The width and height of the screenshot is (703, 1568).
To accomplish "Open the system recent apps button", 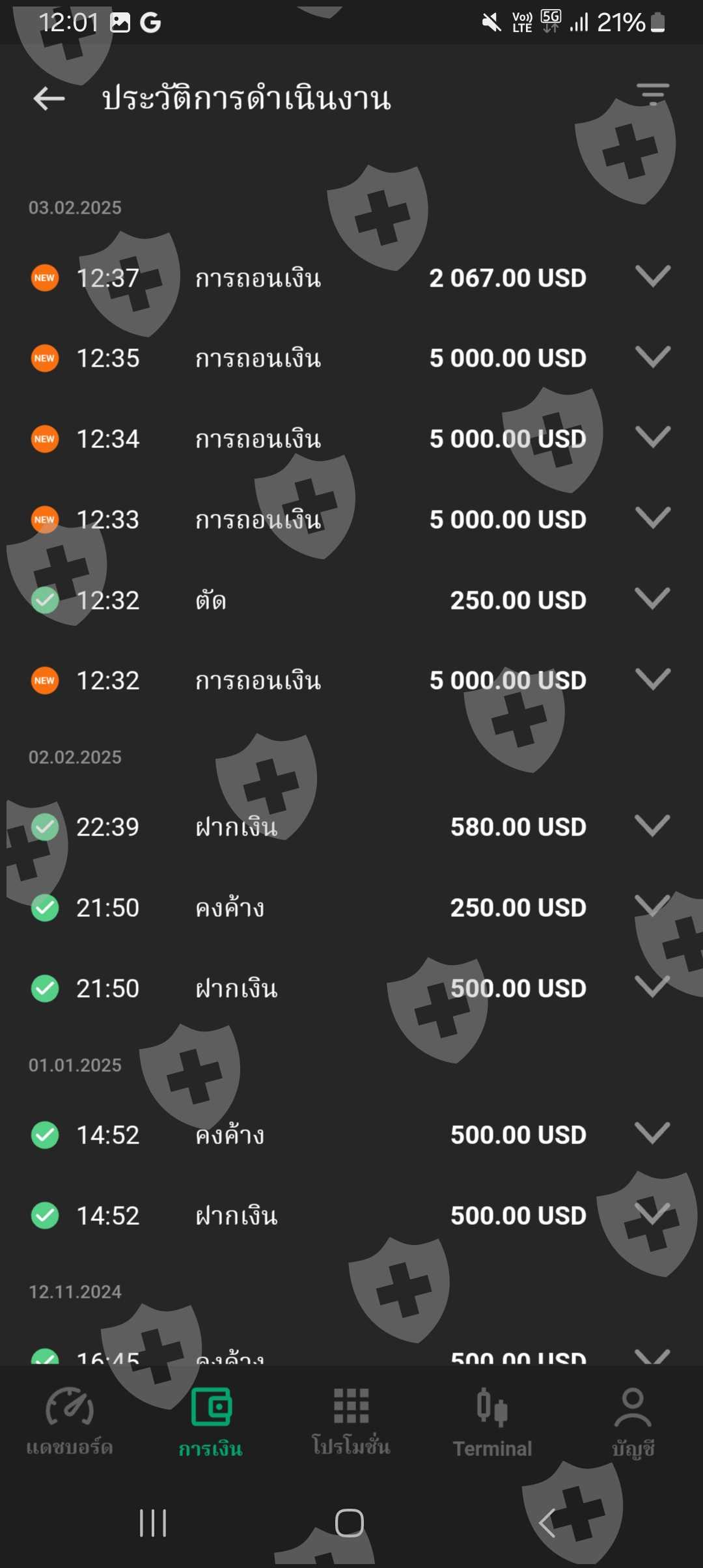I will (153, 1523).
